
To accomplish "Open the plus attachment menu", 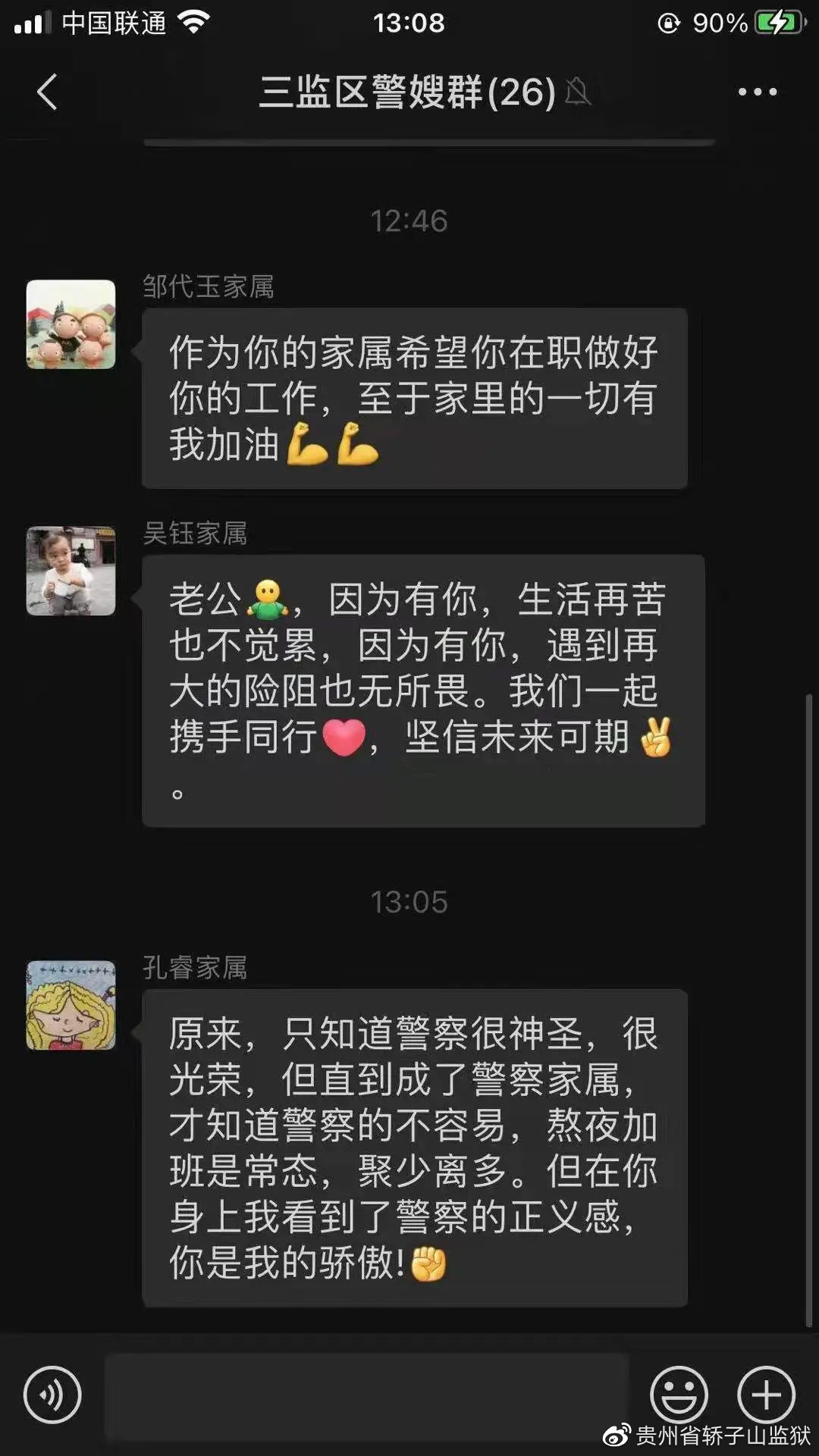I will click(x=766, y=1395).
